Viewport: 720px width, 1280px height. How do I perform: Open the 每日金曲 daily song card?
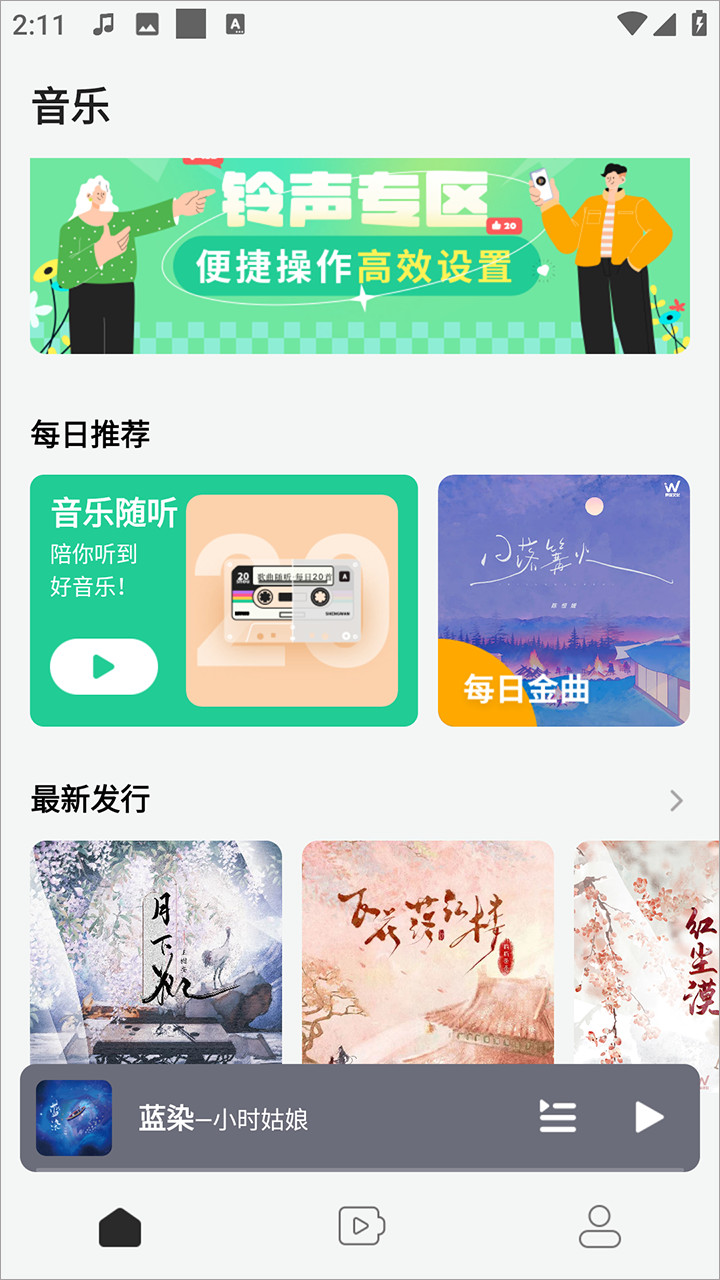(564, 600)
